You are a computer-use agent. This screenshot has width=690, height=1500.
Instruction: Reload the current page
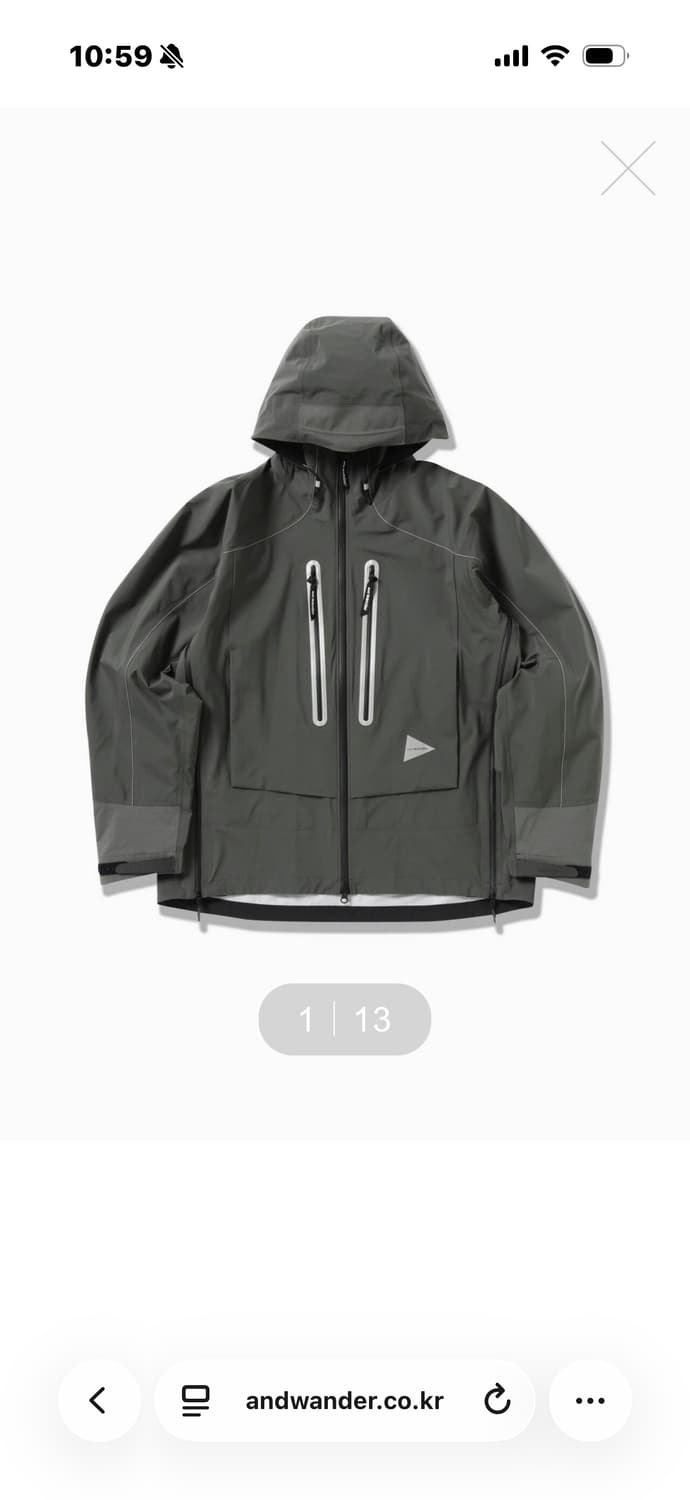click(497, 1400)
